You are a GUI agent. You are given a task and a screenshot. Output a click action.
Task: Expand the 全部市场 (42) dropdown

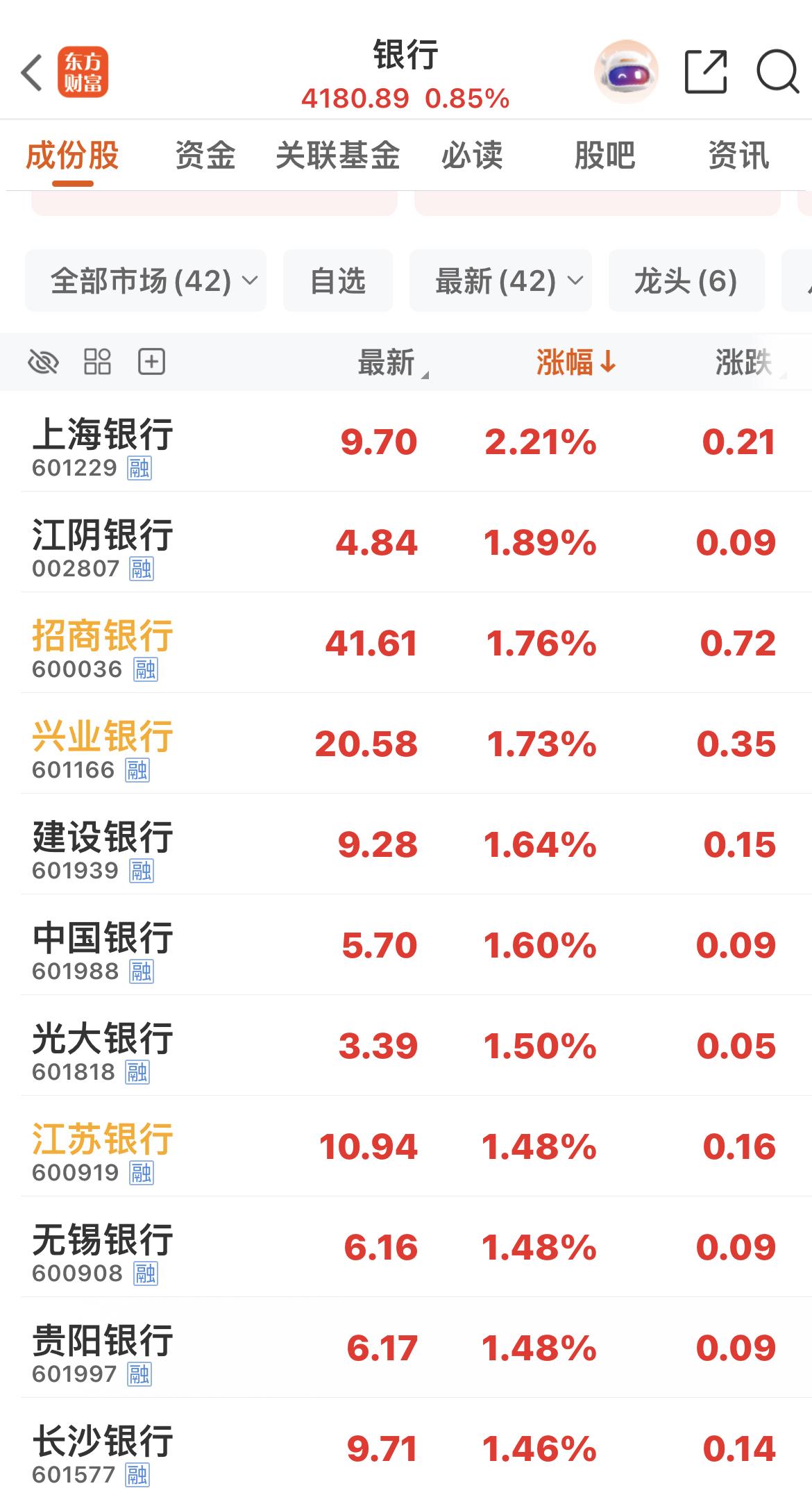[146, 281]
